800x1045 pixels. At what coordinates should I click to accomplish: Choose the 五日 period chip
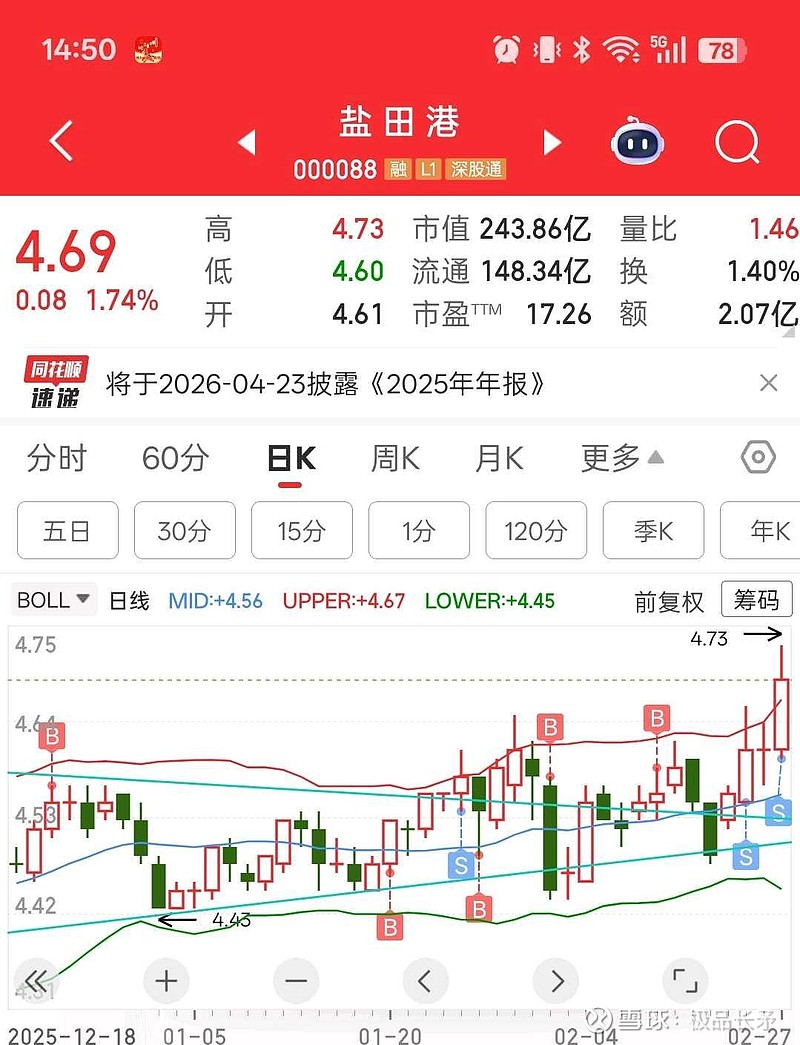[67, 531]
